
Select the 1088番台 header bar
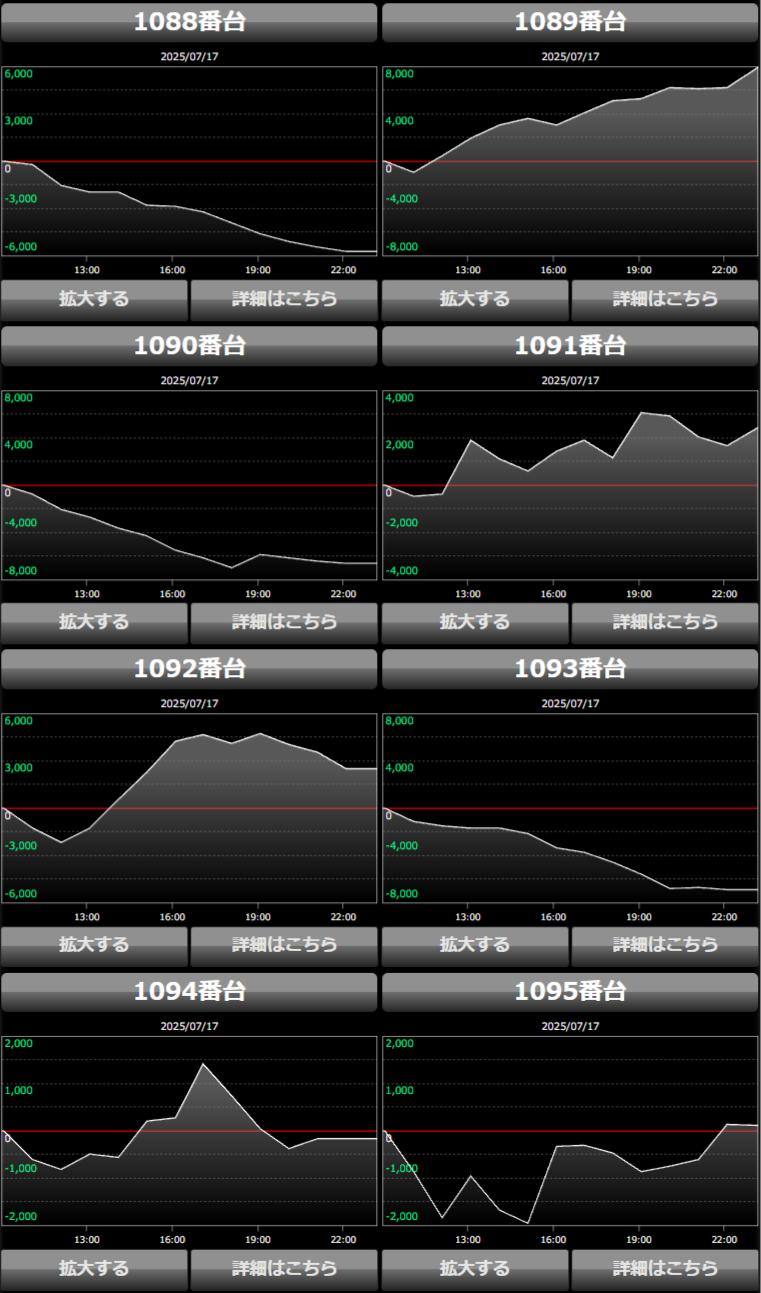click(x=189, y=22)
